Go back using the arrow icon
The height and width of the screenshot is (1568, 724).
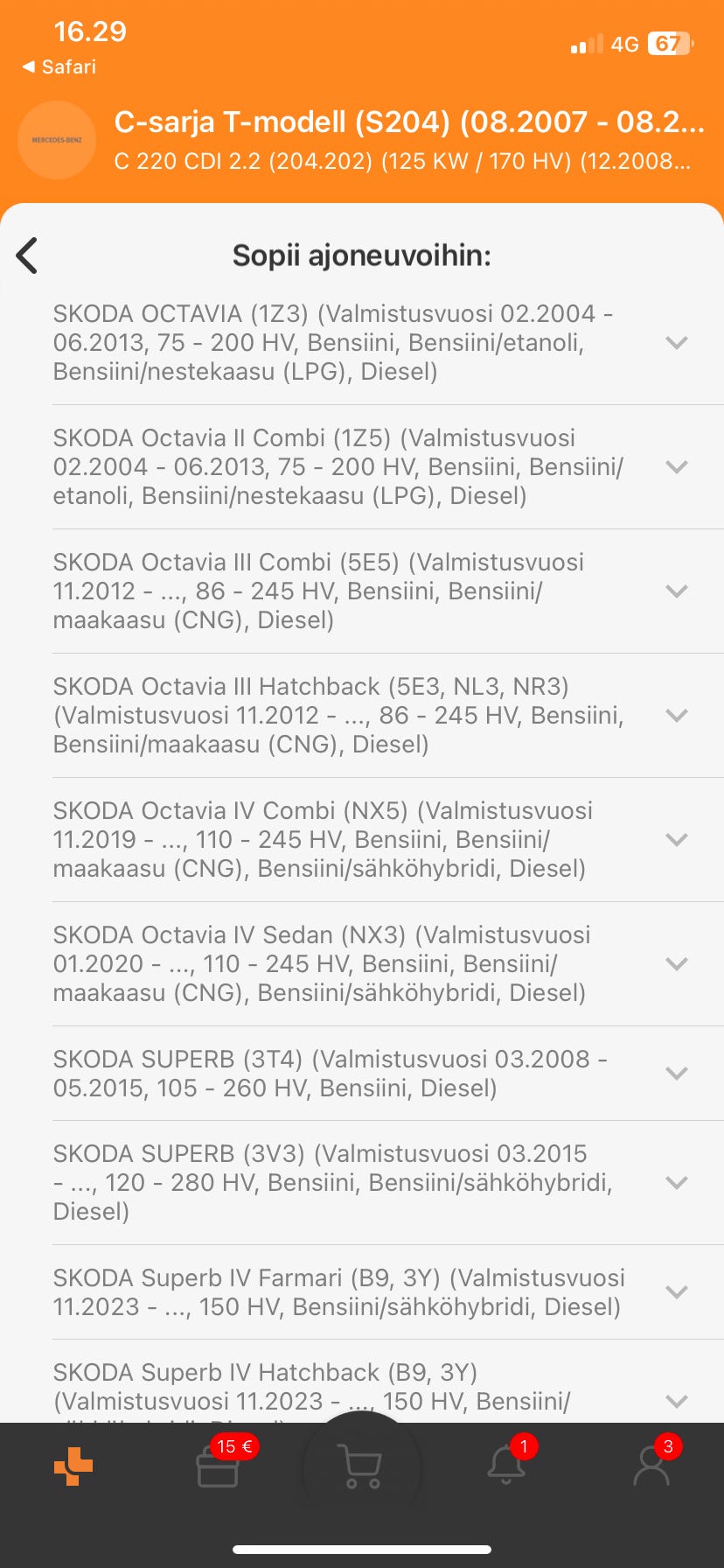27,255
